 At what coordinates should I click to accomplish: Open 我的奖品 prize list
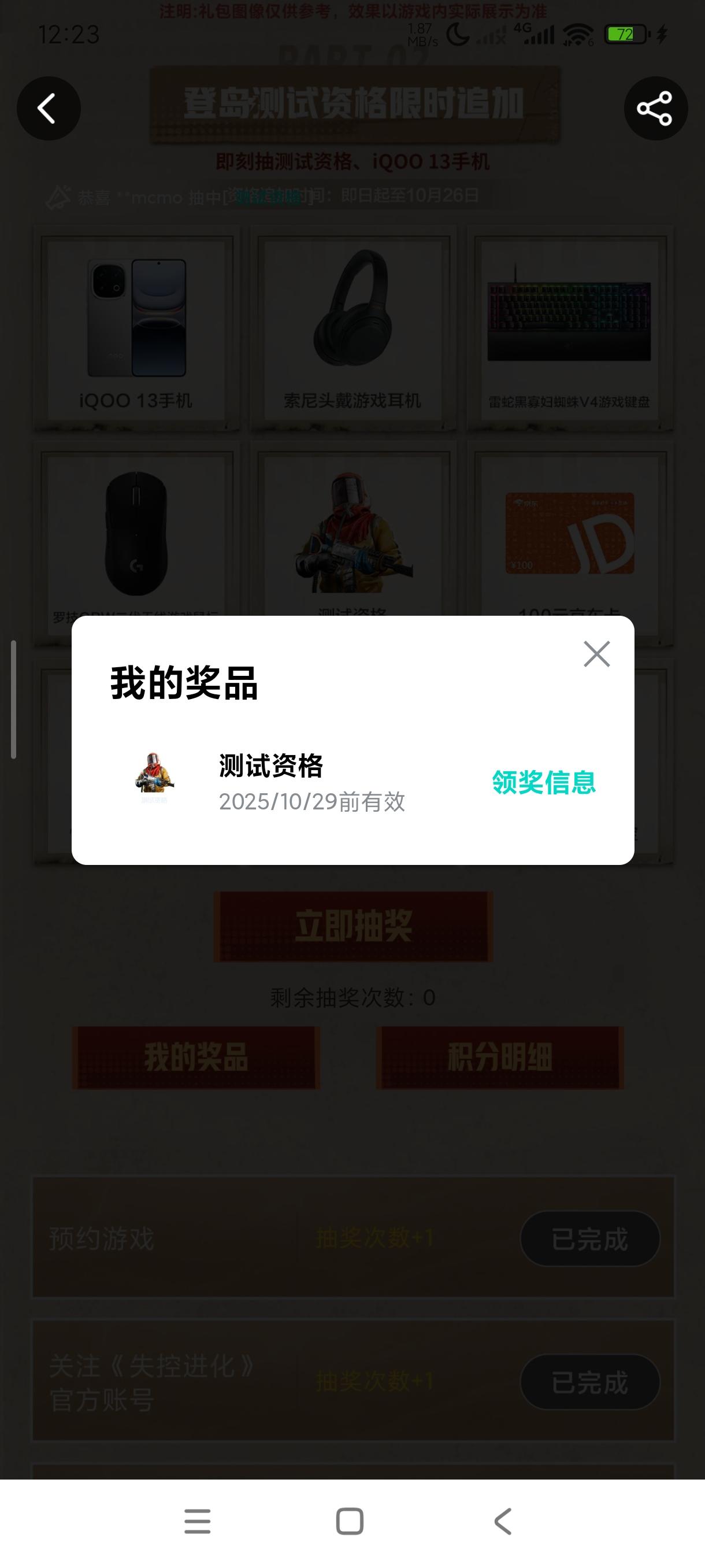[197, 1057]
